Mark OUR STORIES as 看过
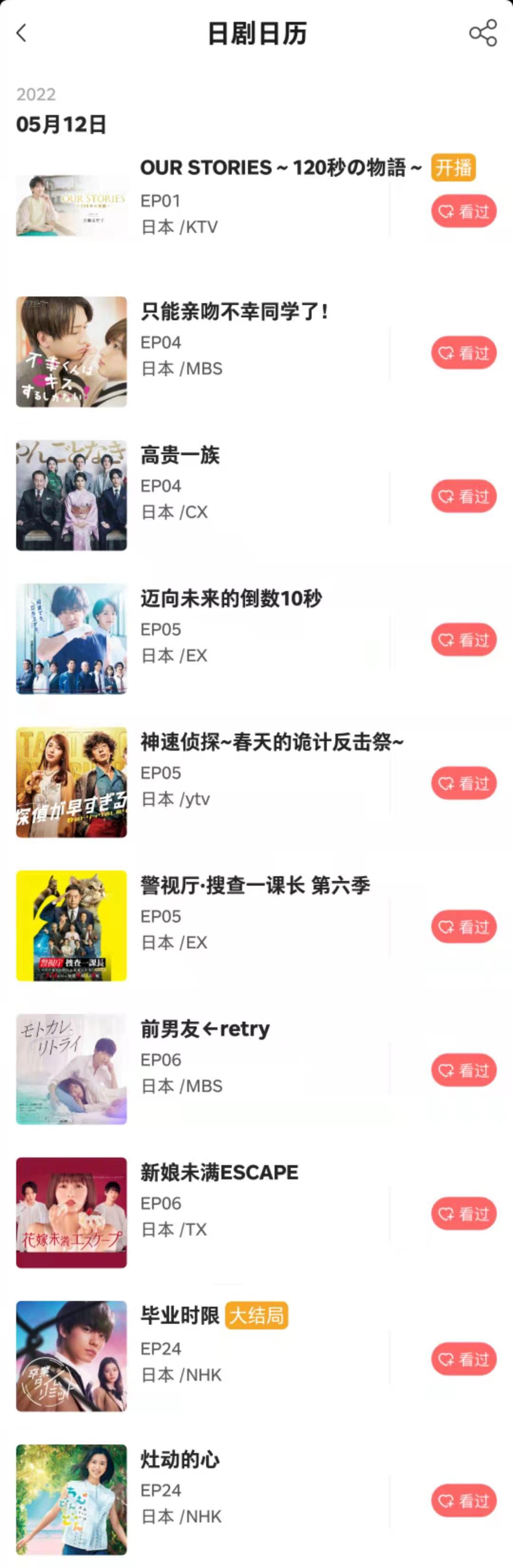513x1568 pixels. [x=464, y=211]
